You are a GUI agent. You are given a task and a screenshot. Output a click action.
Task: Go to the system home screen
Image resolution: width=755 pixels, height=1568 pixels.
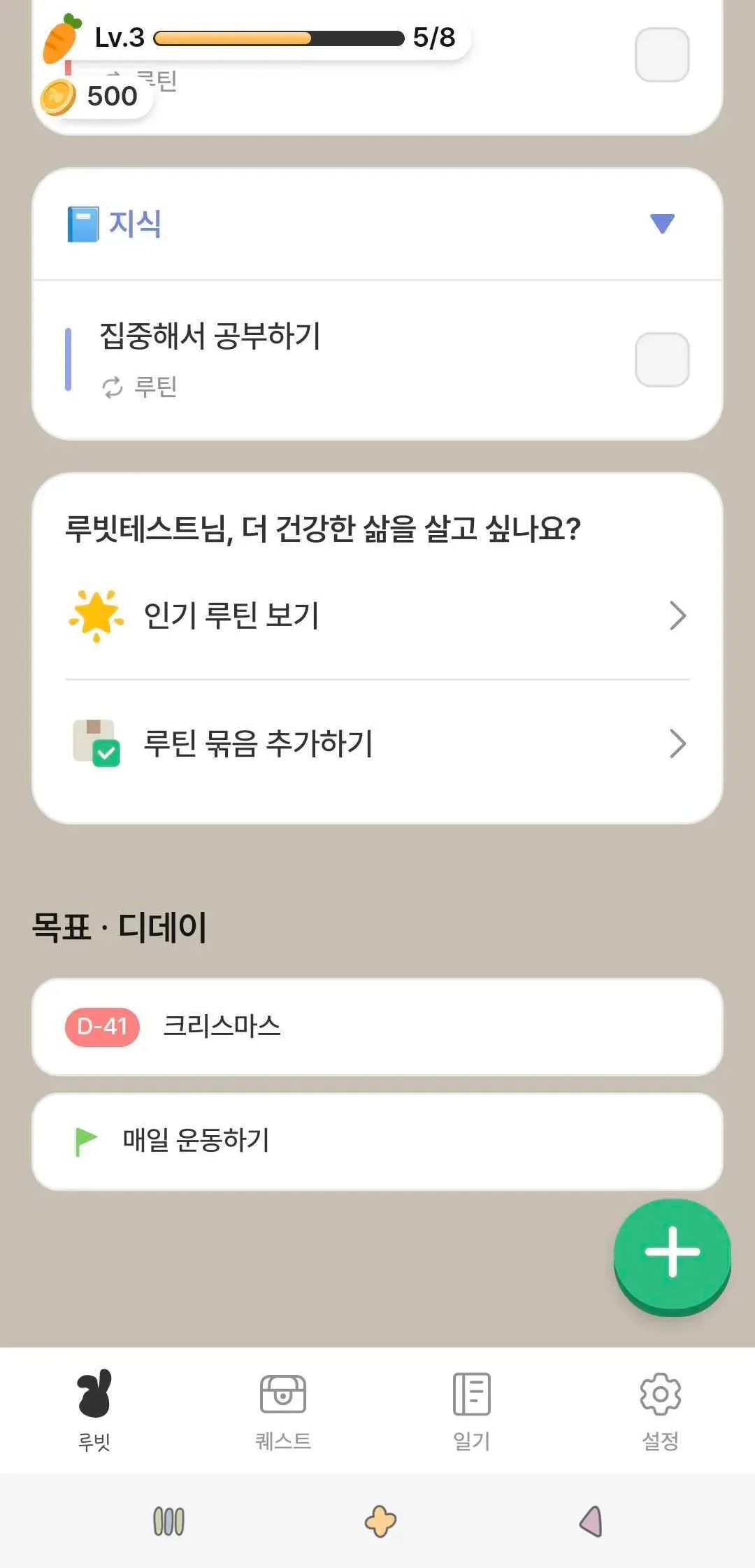point(380,1521)
